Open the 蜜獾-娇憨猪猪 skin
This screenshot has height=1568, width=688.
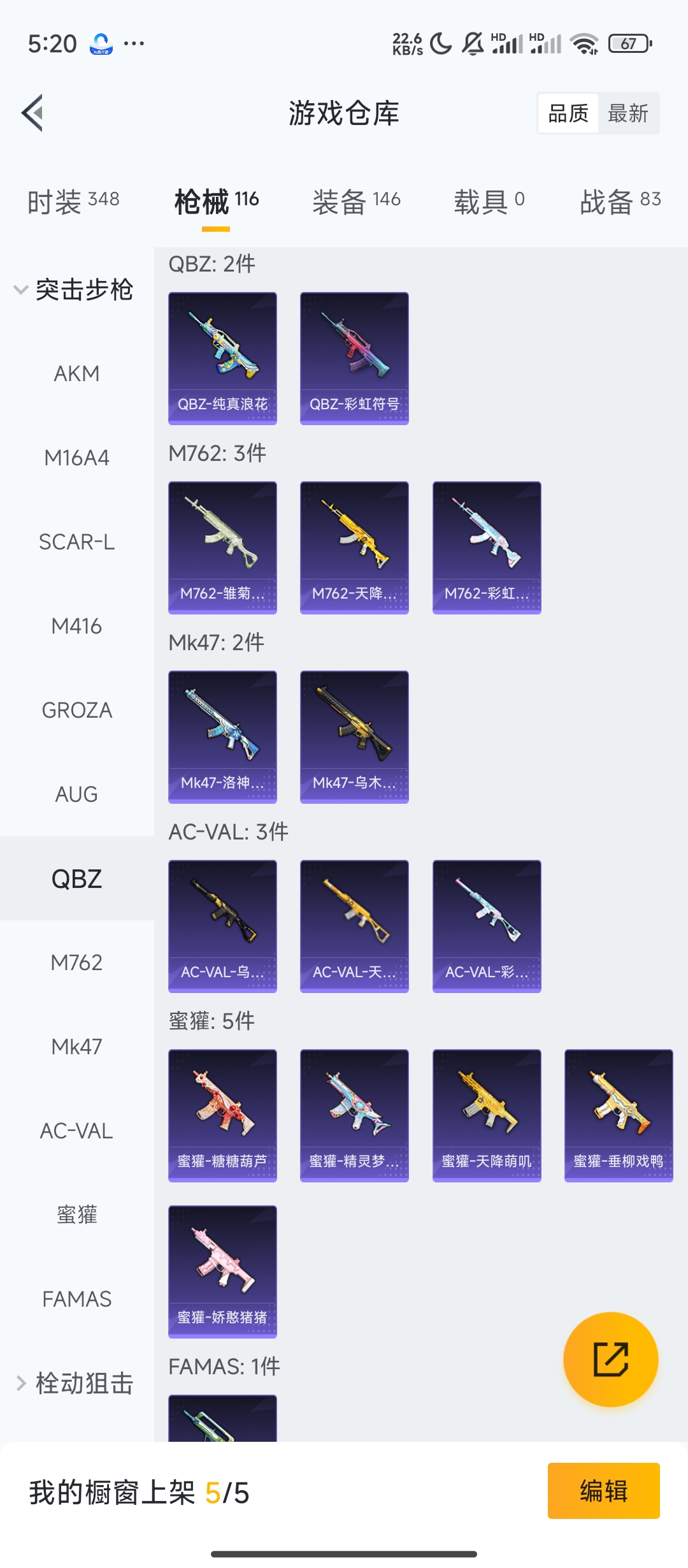[x=222, y=1272]
